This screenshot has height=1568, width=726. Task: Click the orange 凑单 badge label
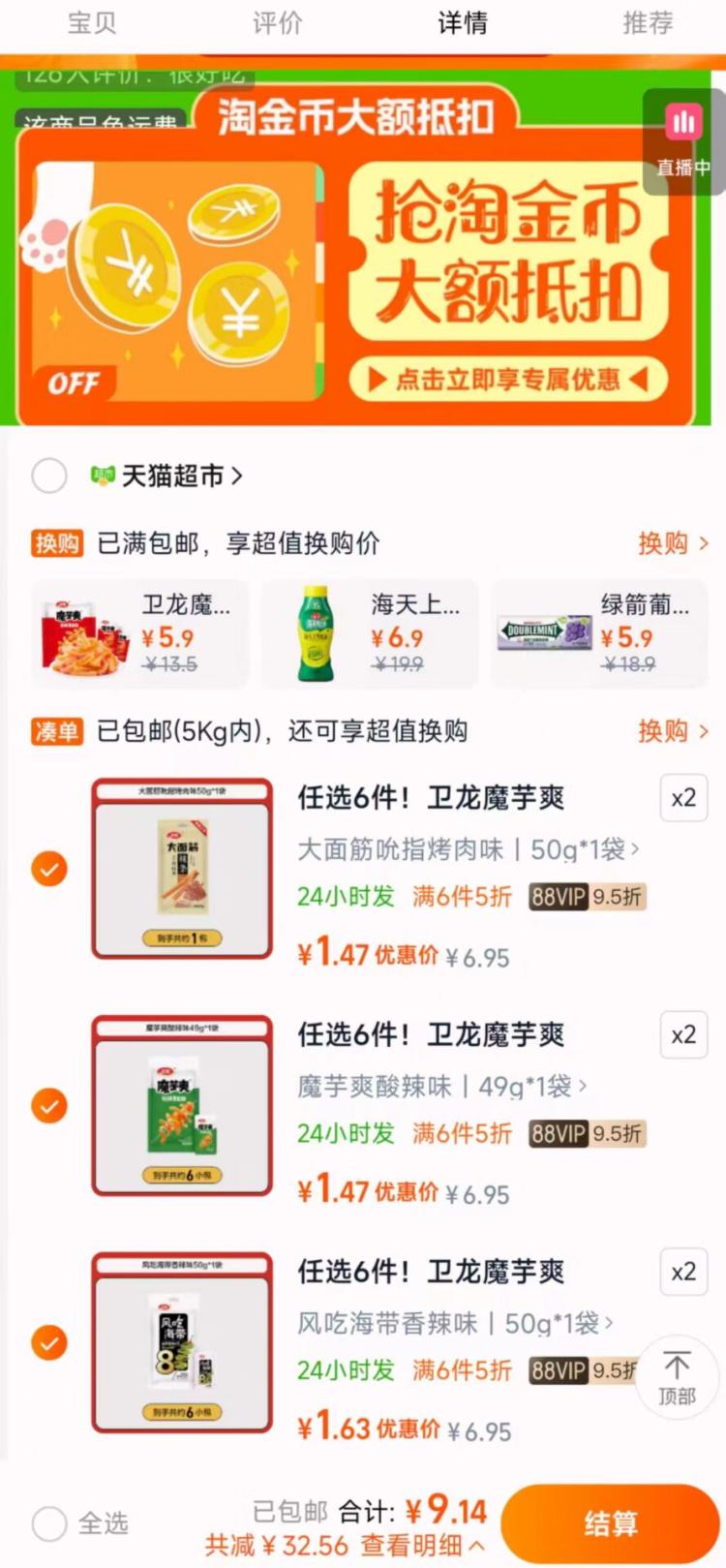[x=56, y=731]
